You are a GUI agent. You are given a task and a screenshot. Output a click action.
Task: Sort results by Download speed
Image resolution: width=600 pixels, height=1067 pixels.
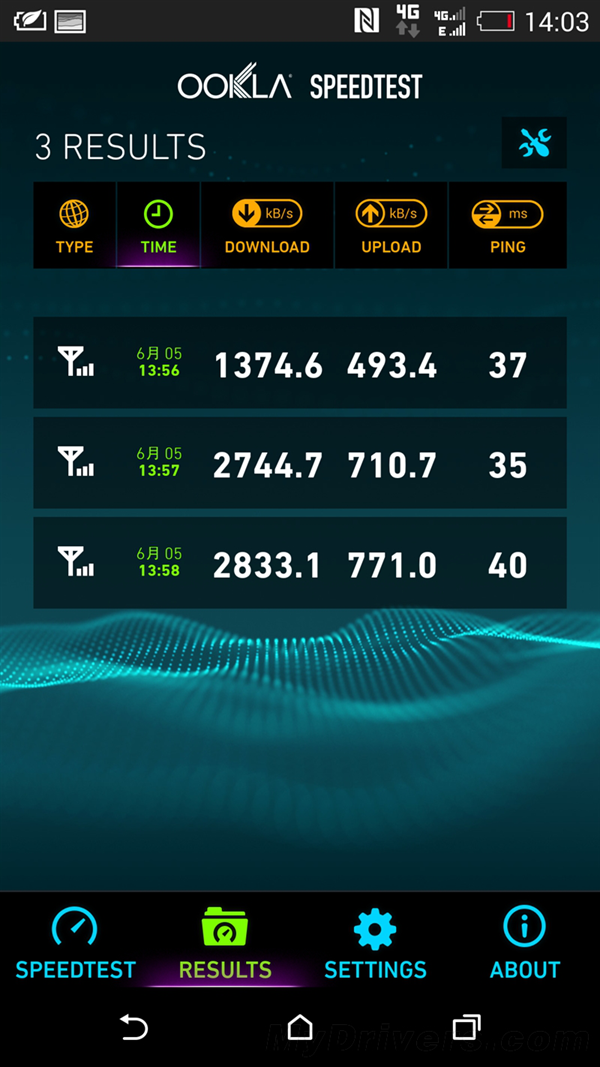pos(267,226)
